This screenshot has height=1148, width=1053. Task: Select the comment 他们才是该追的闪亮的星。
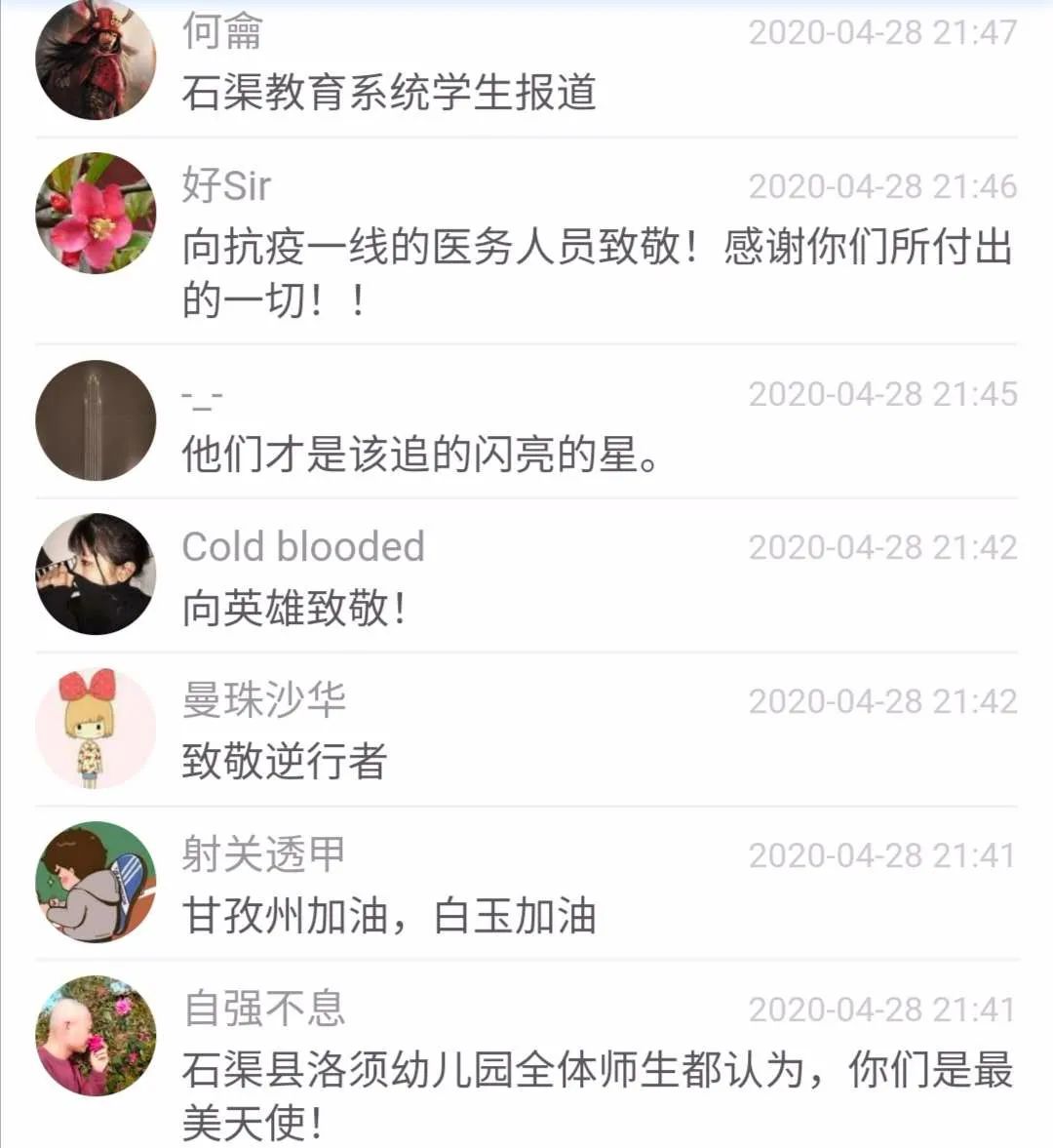coord(419,455)
